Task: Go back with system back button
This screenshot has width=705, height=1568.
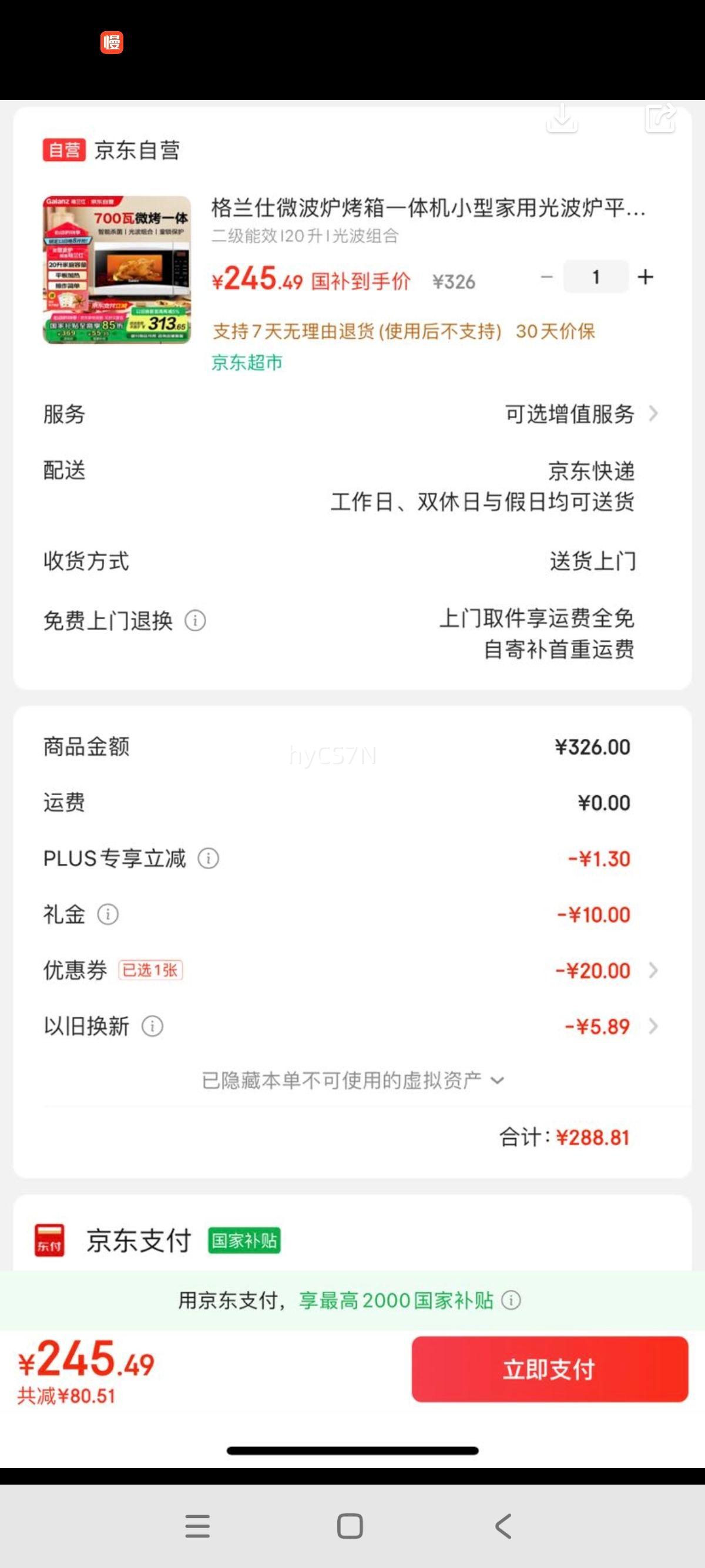Action: coord(503,1526)
